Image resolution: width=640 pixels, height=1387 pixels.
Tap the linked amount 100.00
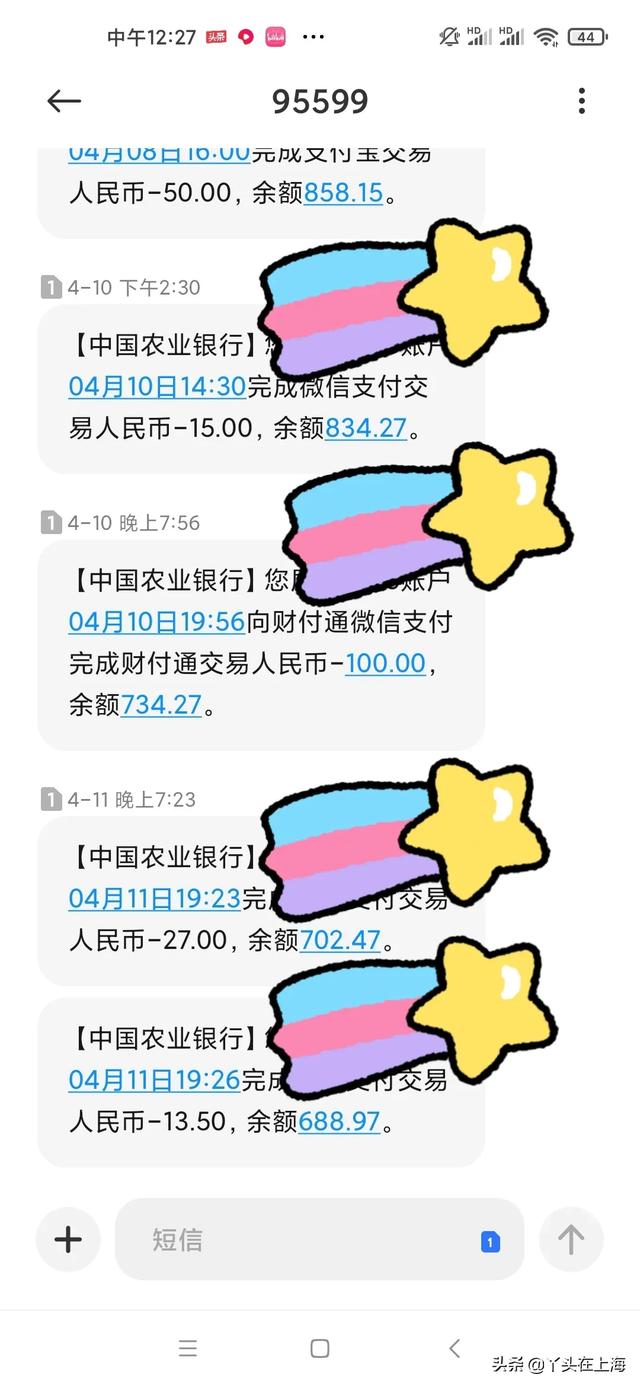(x=385, y=663)
